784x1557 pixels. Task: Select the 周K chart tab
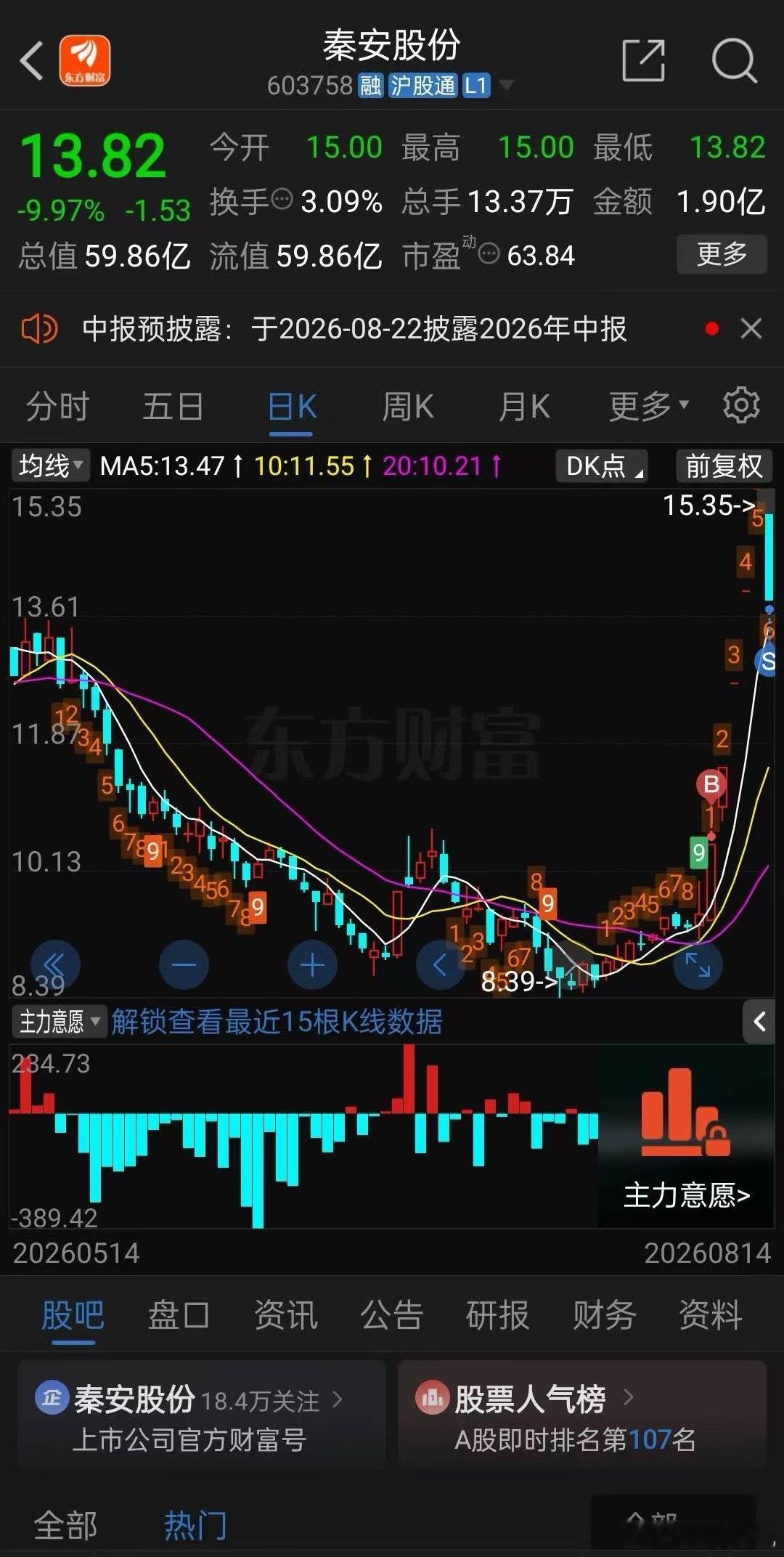[x=407, y=406]
